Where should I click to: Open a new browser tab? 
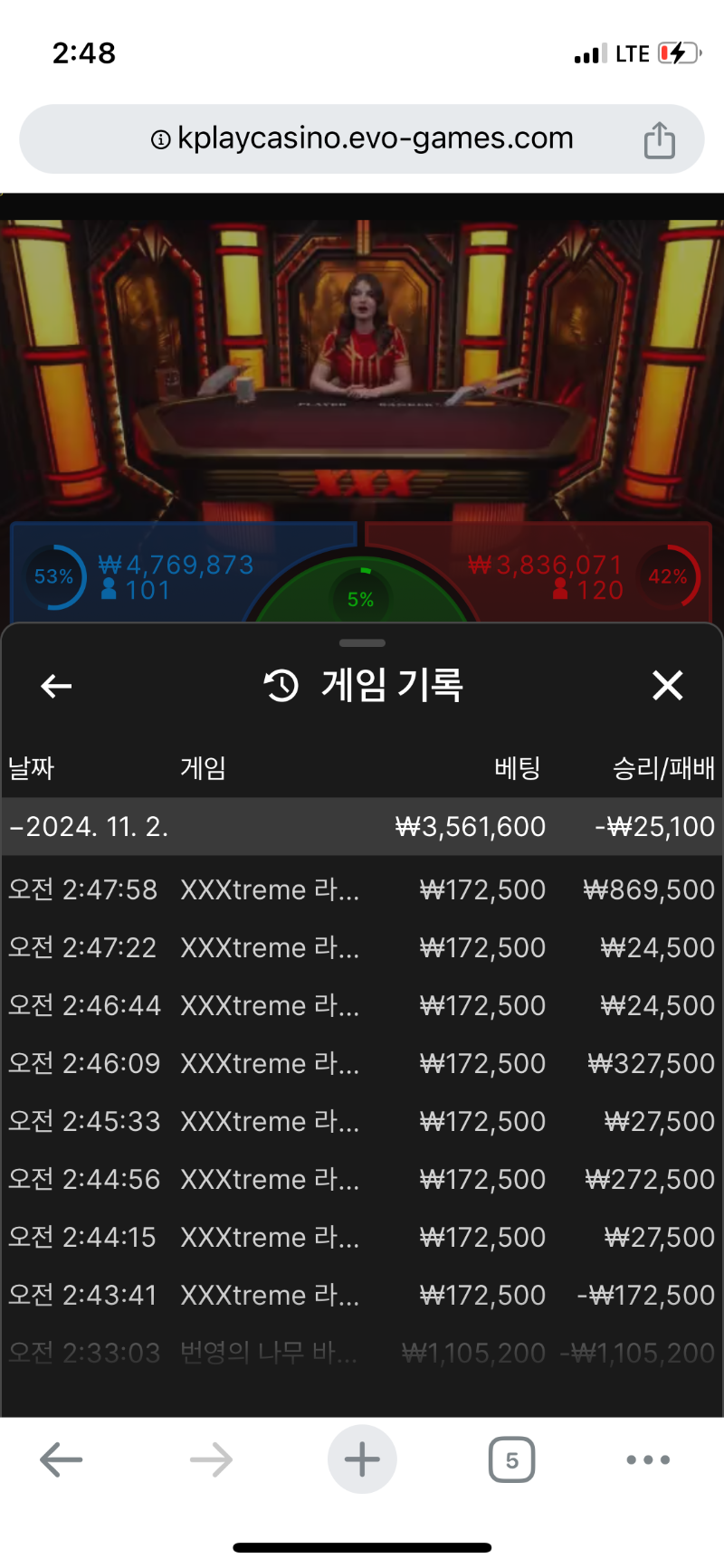[362, 1459]
